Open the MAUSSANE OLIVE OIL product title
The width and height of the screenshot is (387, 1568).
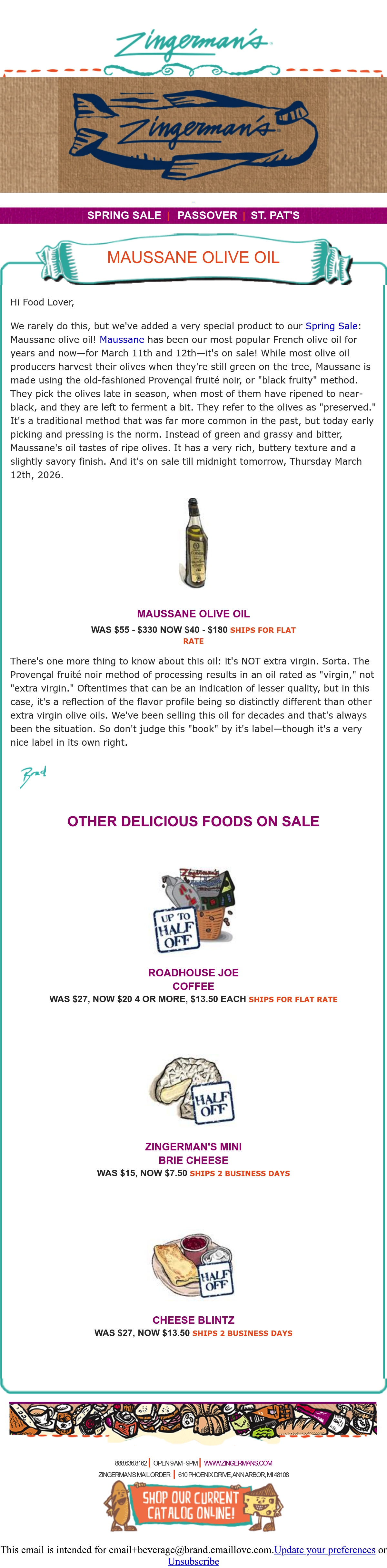pos(193,614)
